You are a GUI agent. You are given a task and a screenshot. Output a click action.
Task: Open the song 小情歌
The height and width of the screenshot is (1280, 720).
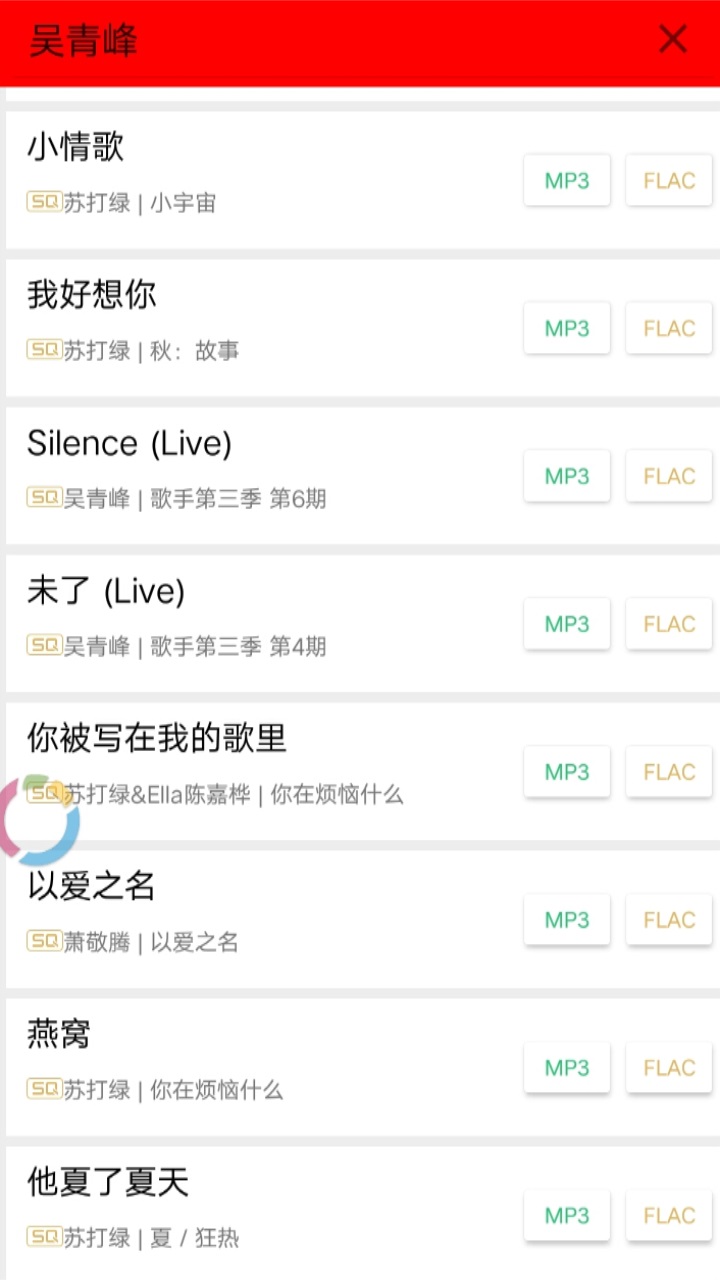(75, 147)
